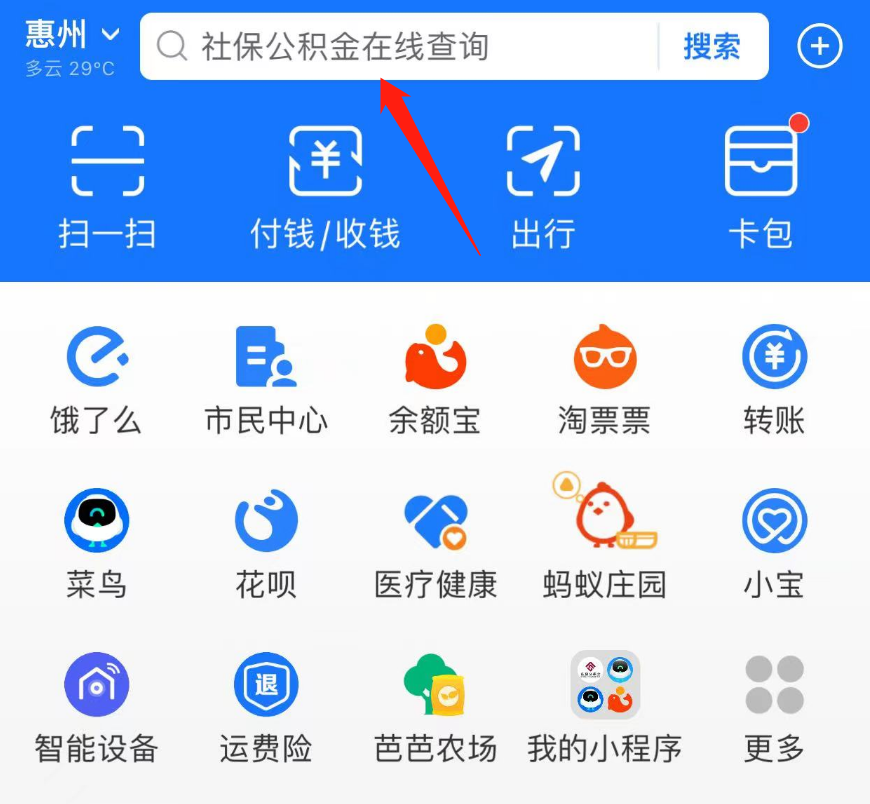This screenshot has height=804, width=870.
Task: Show 更多 apps
Action: [x=774, y=705]
